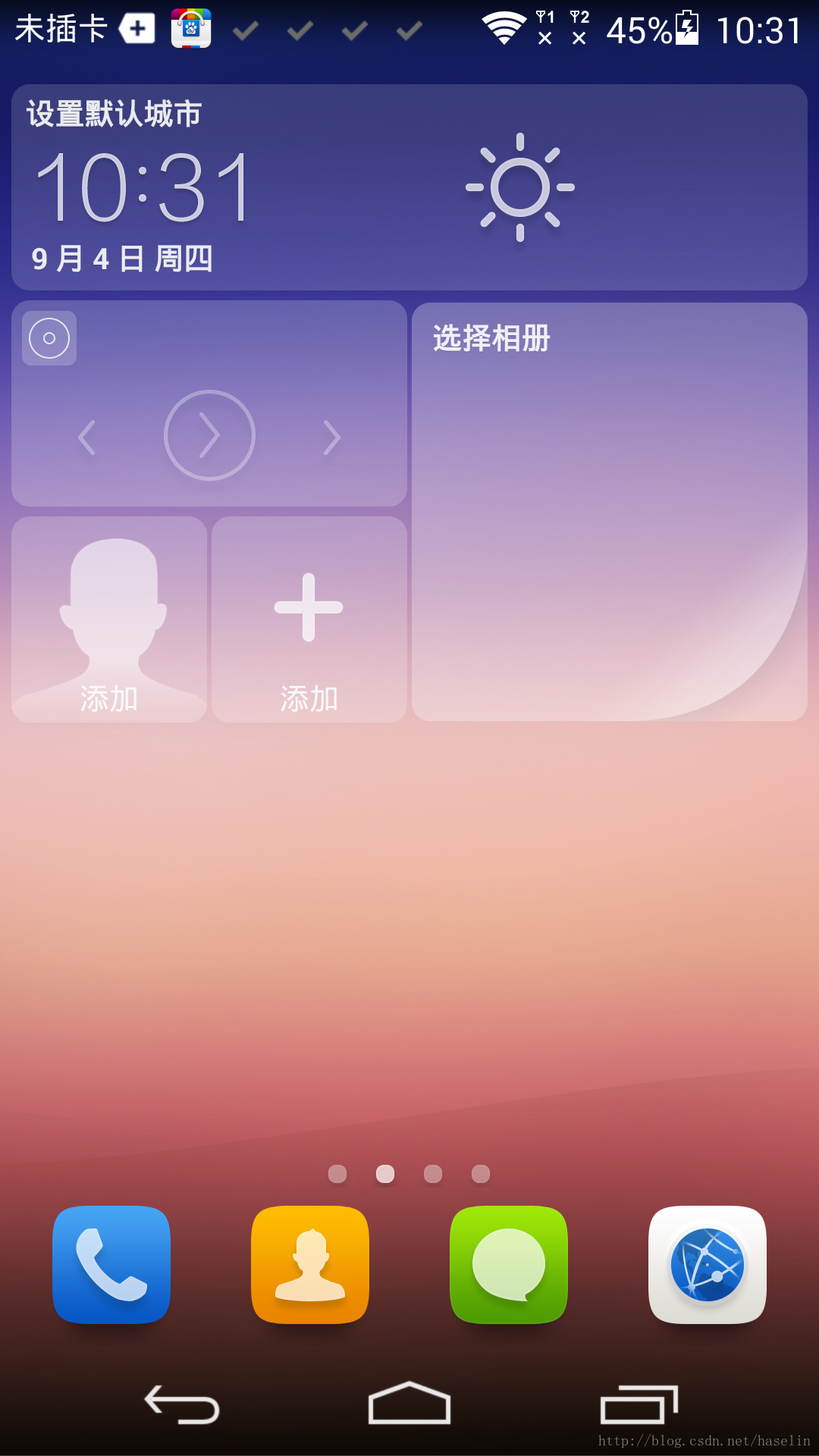
Task: Launch the Browser globe app
Action: click(708, 1264)
